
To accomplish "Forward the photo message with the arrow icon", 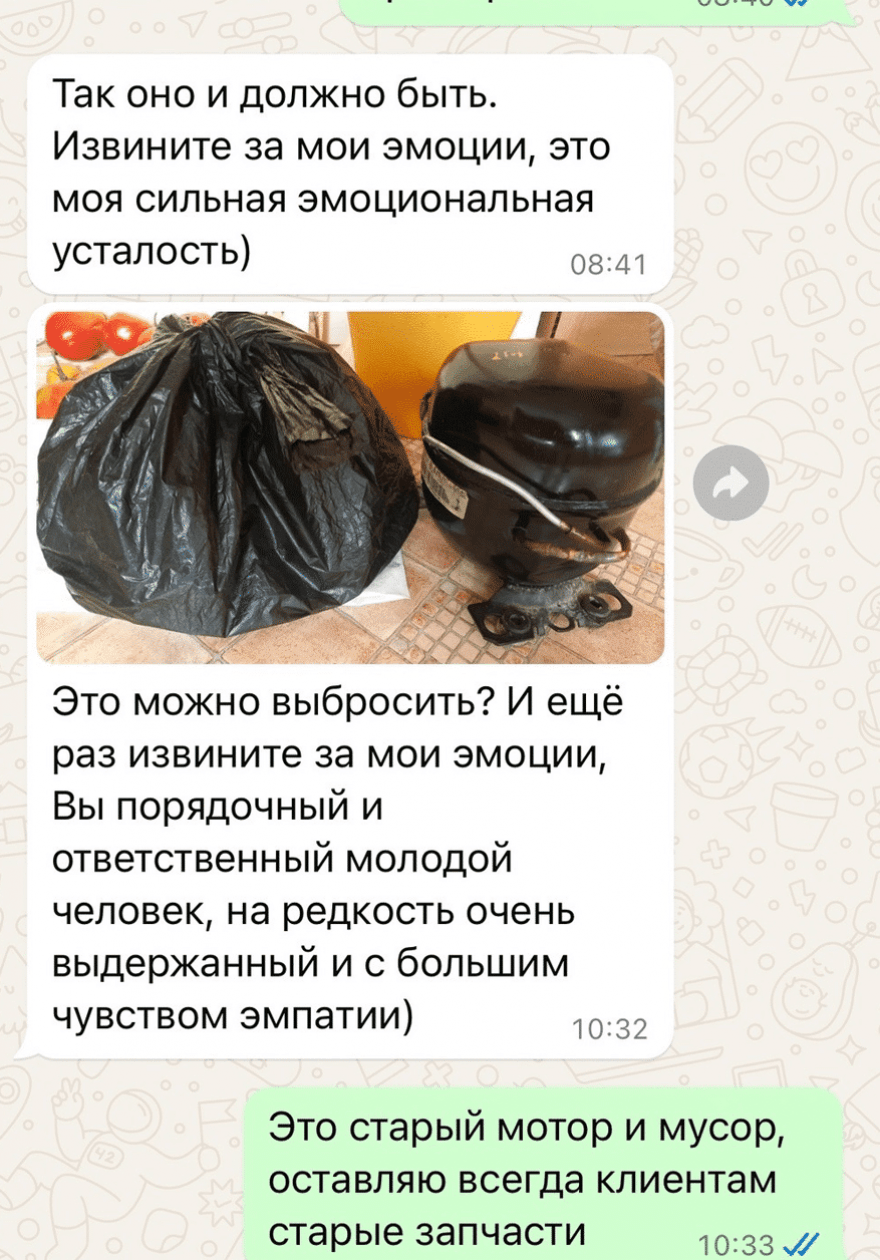I will click(731, 484).
